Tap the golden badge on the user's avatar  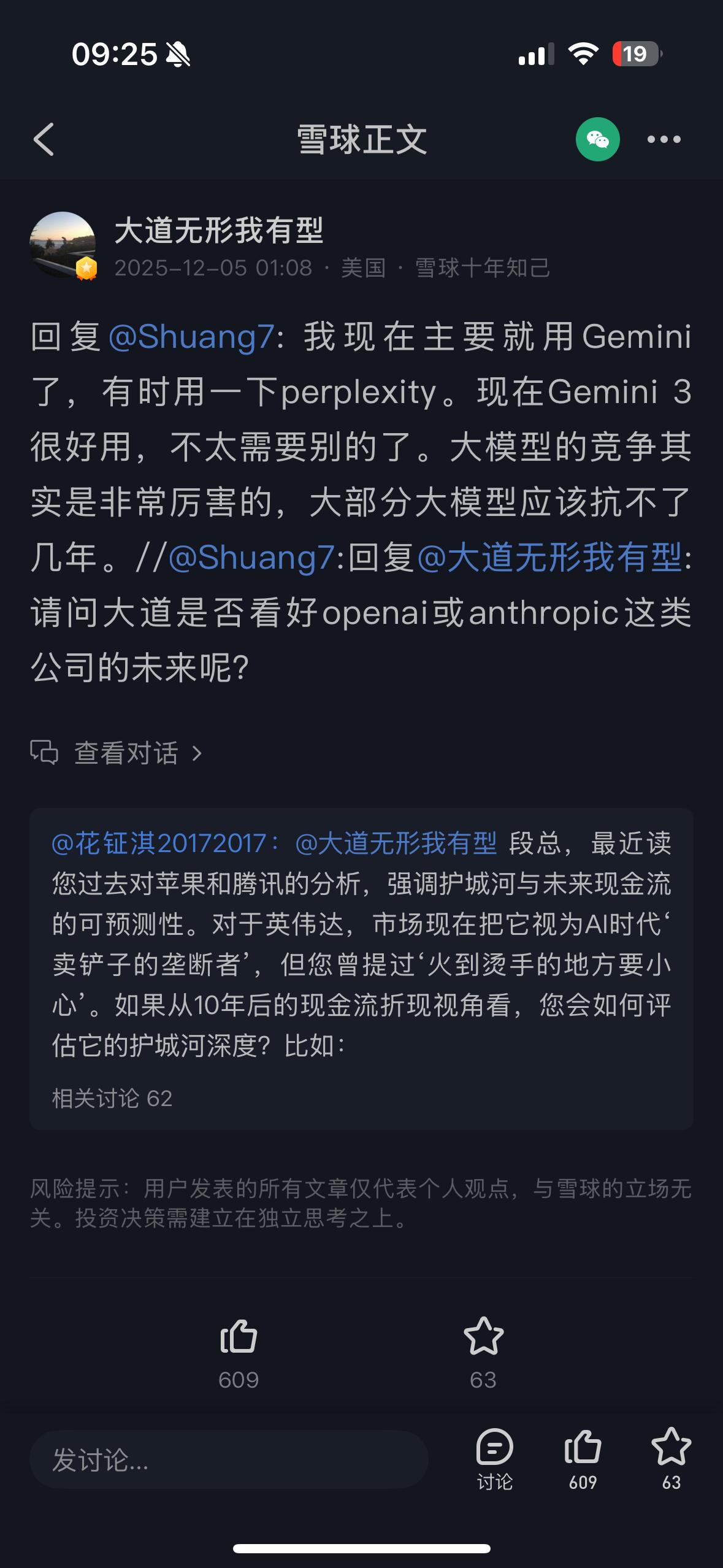(x=86, y=268)
